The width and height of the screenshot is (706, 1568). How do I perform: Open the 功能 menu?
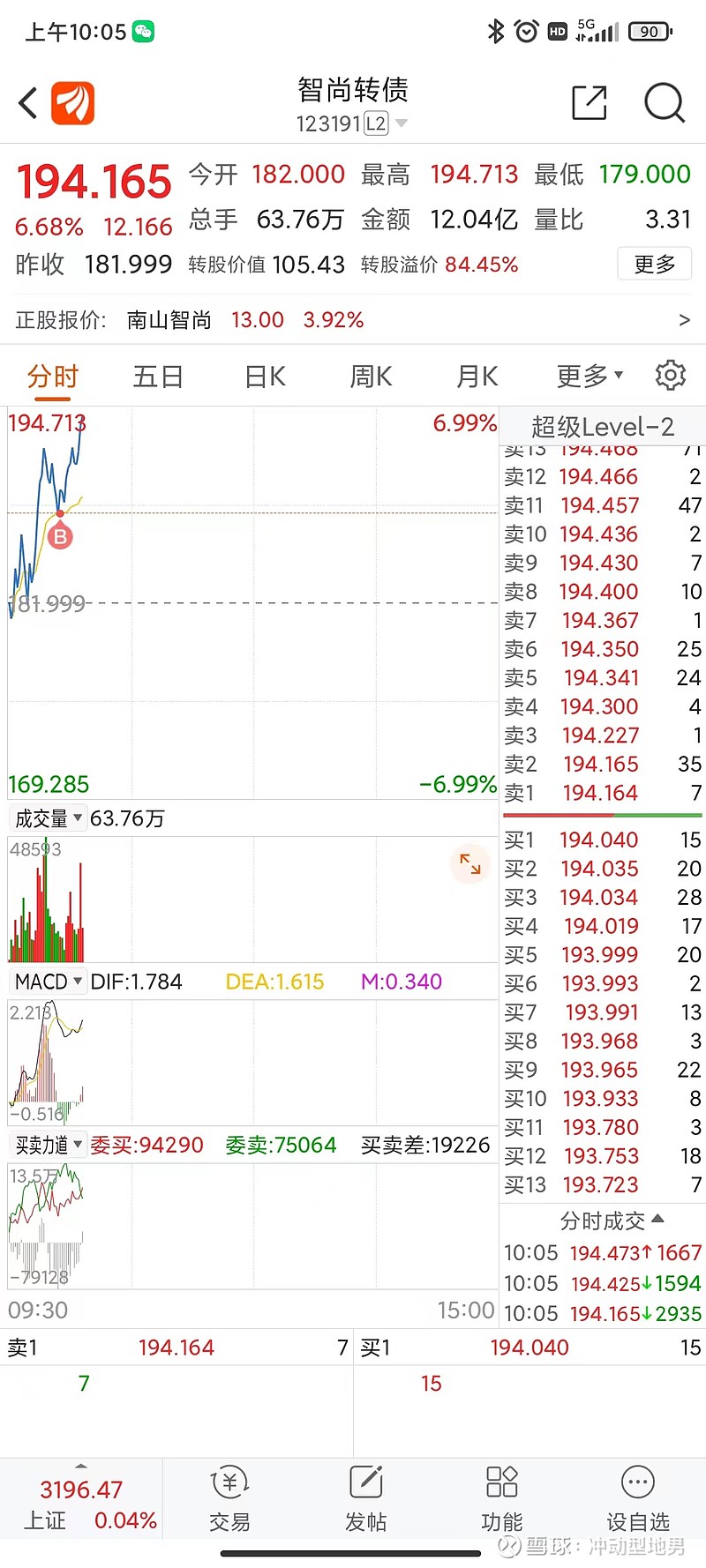coord(502,1501)
